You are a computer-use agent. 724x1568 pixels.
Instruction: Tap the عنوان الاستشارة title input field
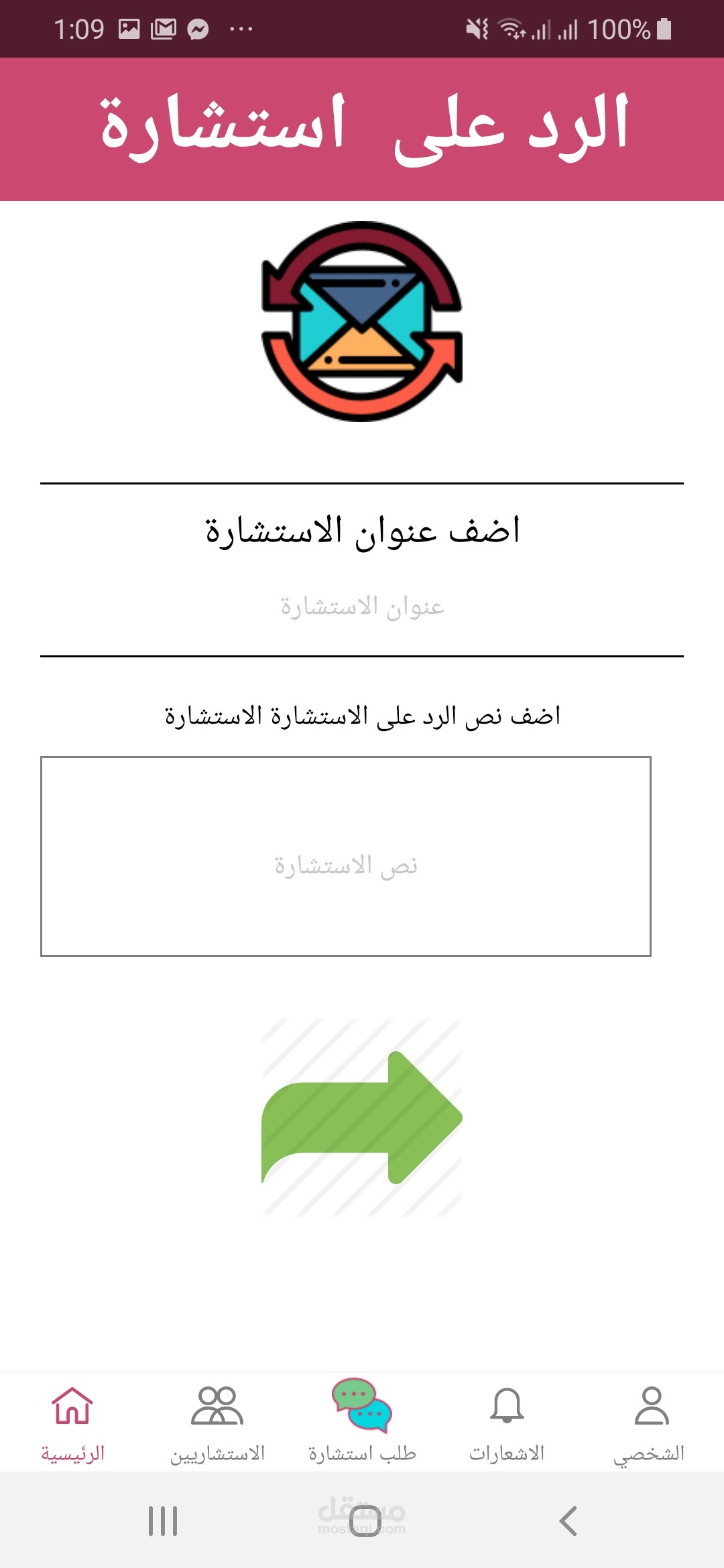(362, 606)
